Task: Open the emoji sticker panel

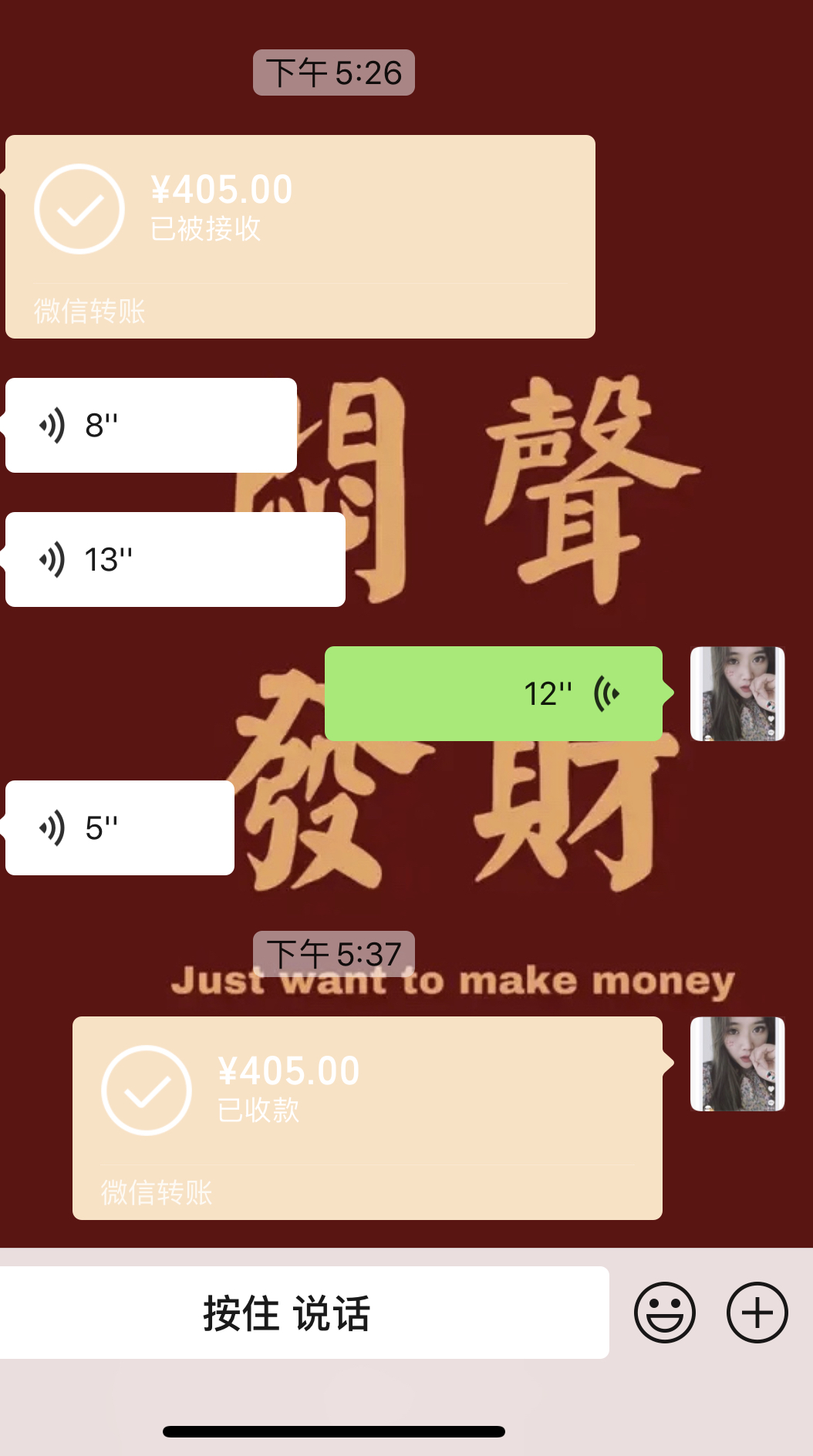Action: click(x=664, y=1313)
